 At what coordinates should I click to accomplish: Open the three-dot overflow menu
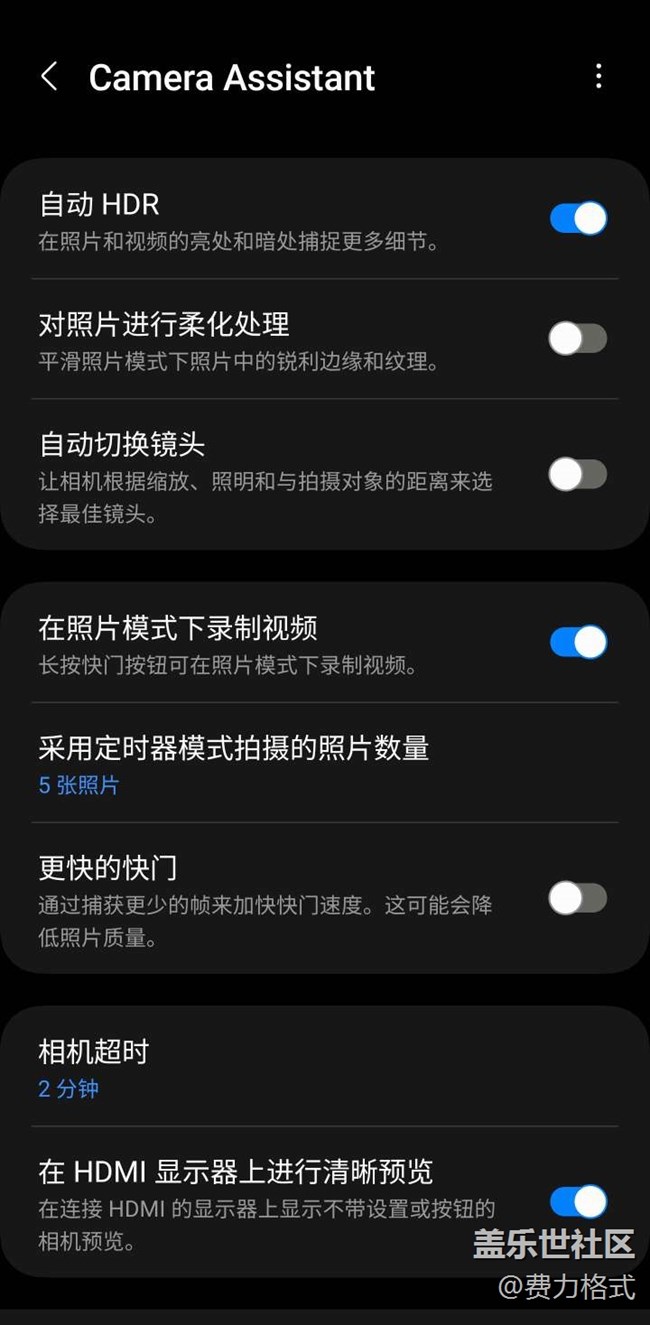tap(598, 77)
